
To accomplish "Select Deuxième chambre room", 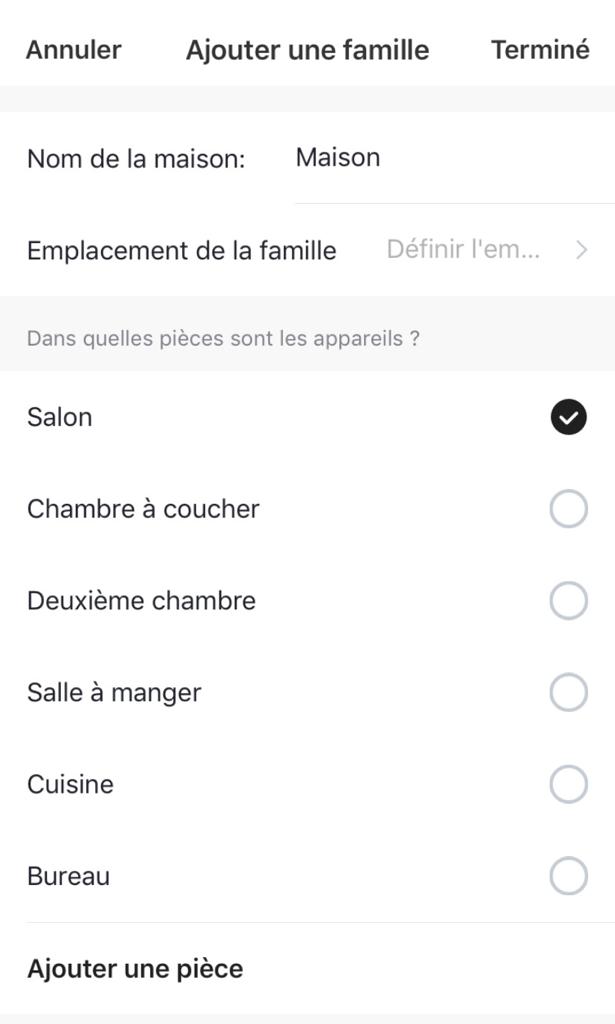I will click(568, 602).
